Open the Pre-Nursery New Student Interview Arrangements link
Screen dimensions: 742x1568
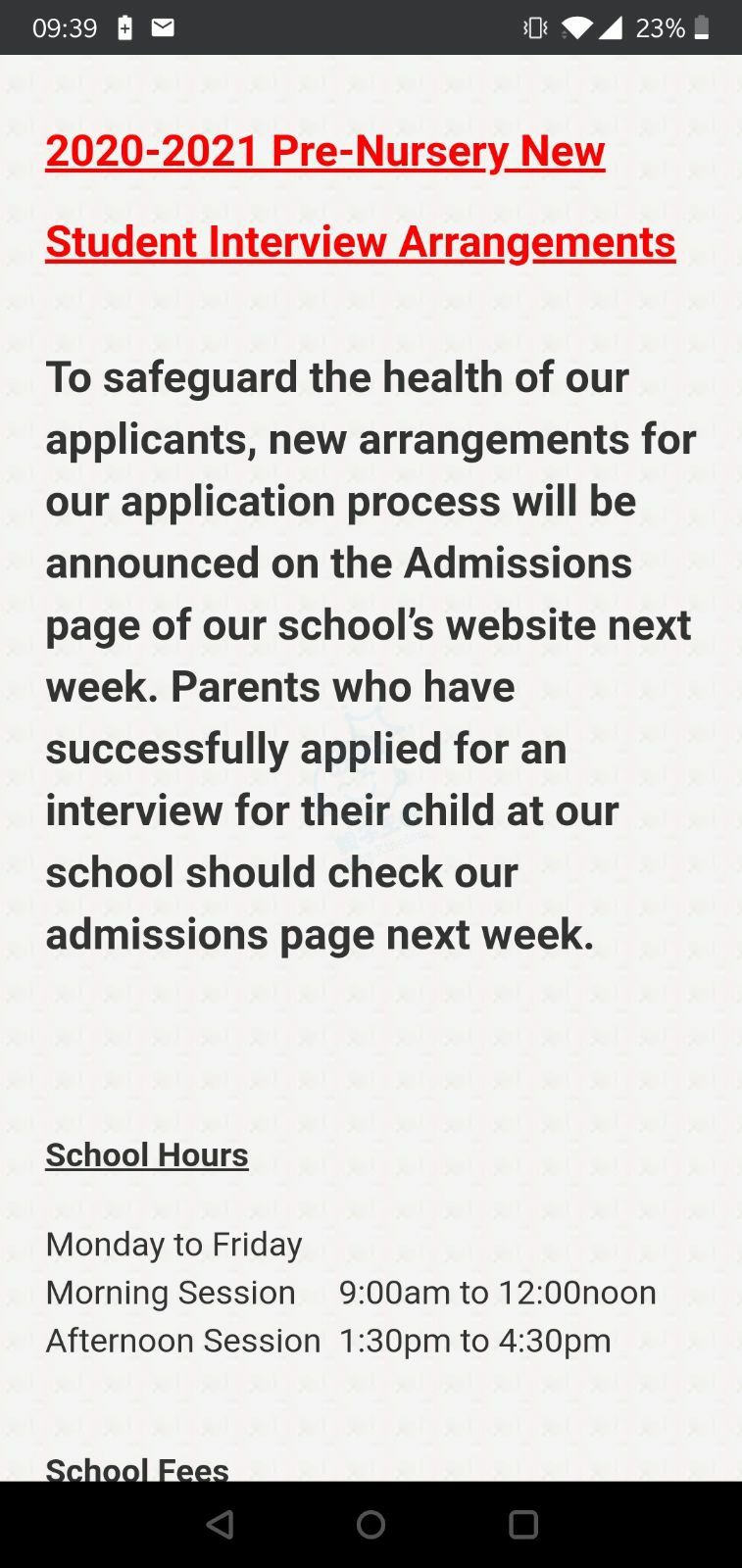point(359,196)
